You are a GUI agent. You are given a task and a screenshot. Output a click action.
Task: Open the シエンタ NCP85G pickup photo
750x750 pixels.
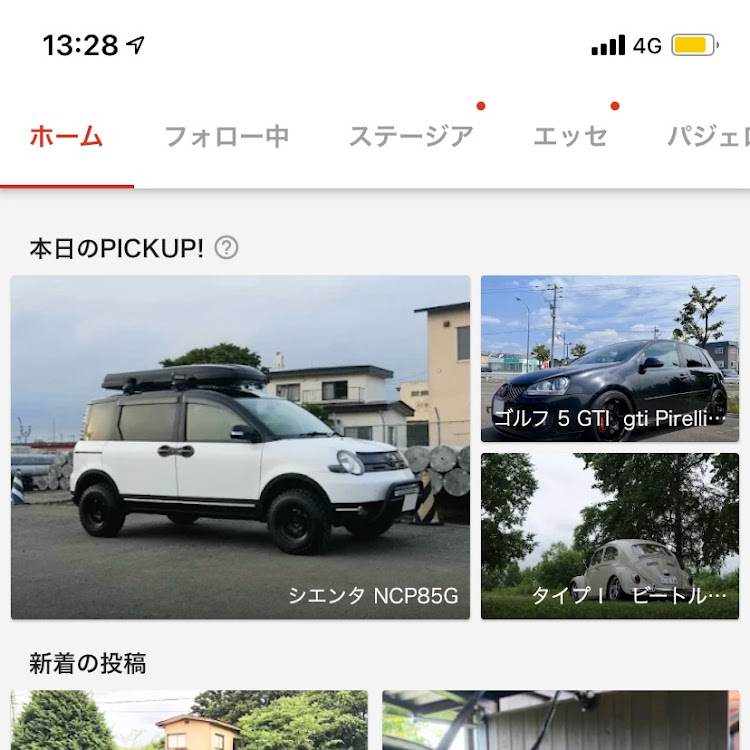[x=240, y=447]
